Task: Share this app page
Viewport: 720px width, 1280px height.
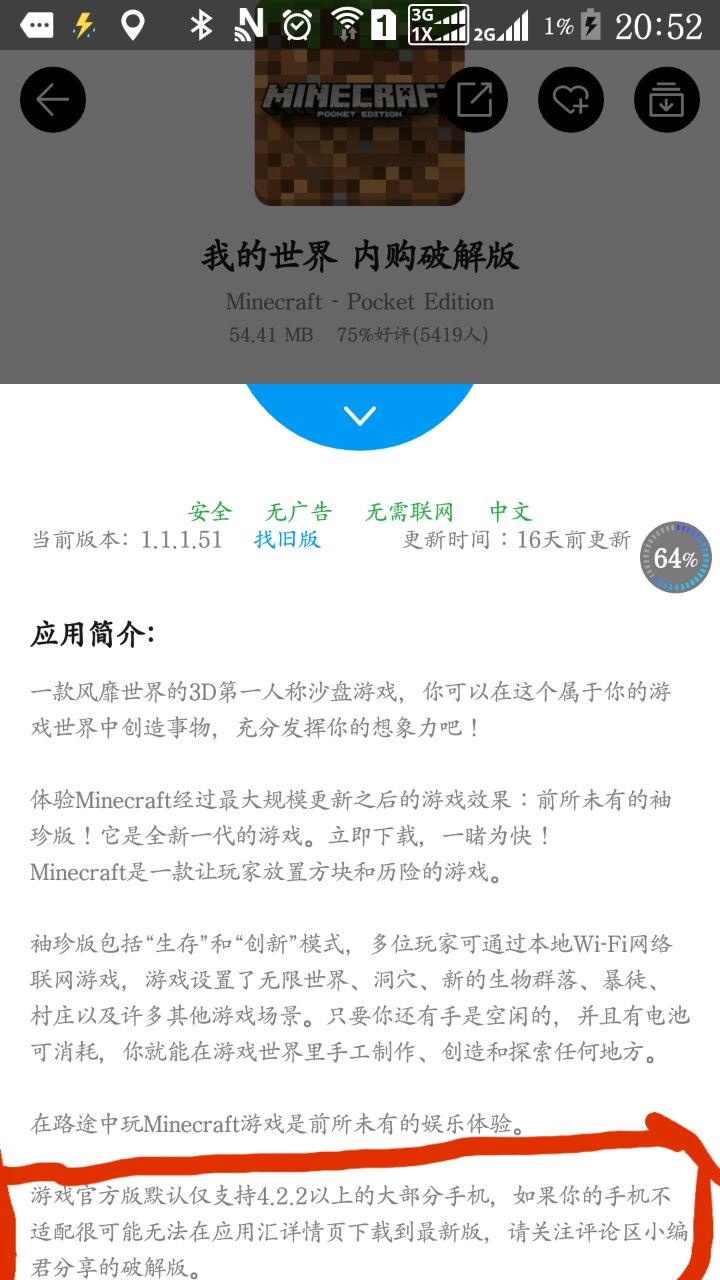Action: pos(474,100)
